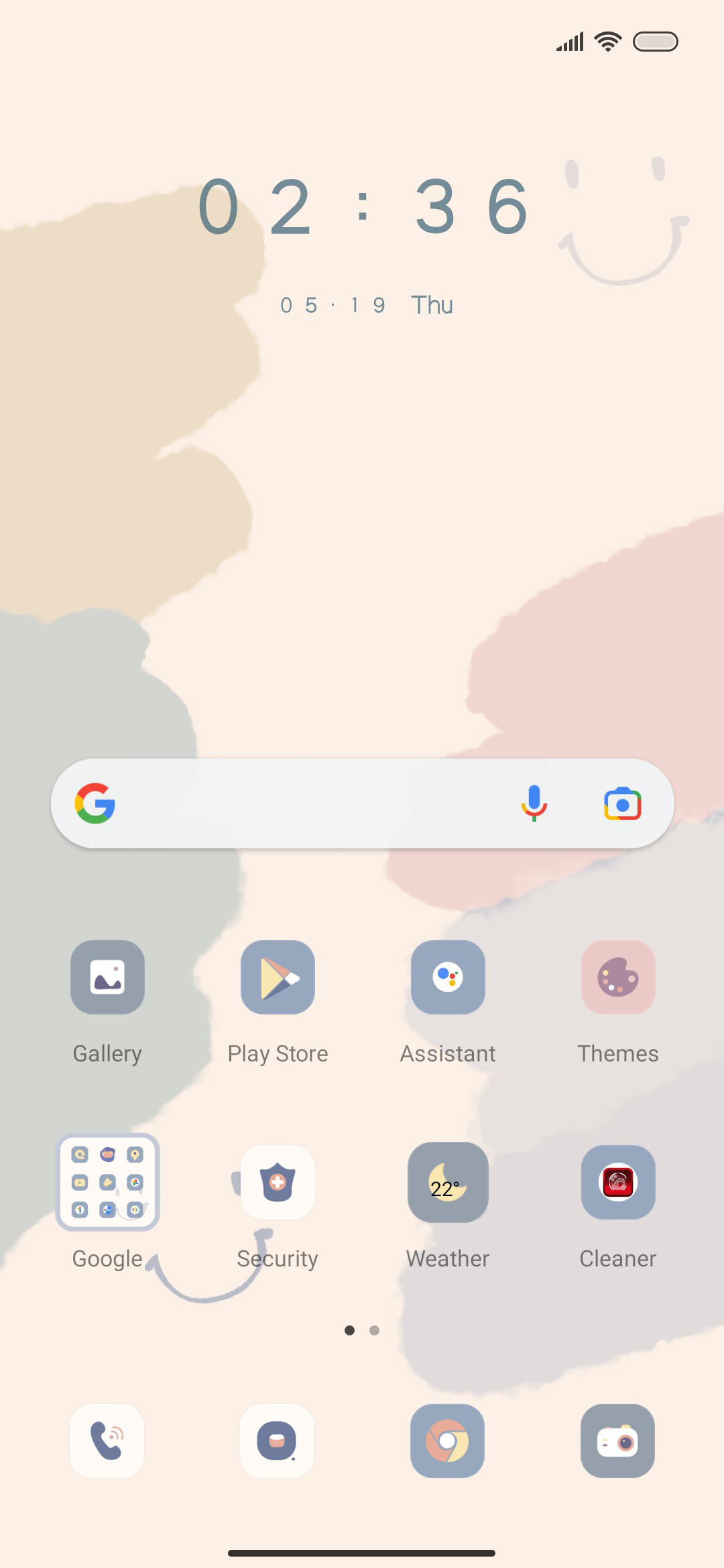Open Google Lens camera search
724x1568 pixels.
coord(623,803)
